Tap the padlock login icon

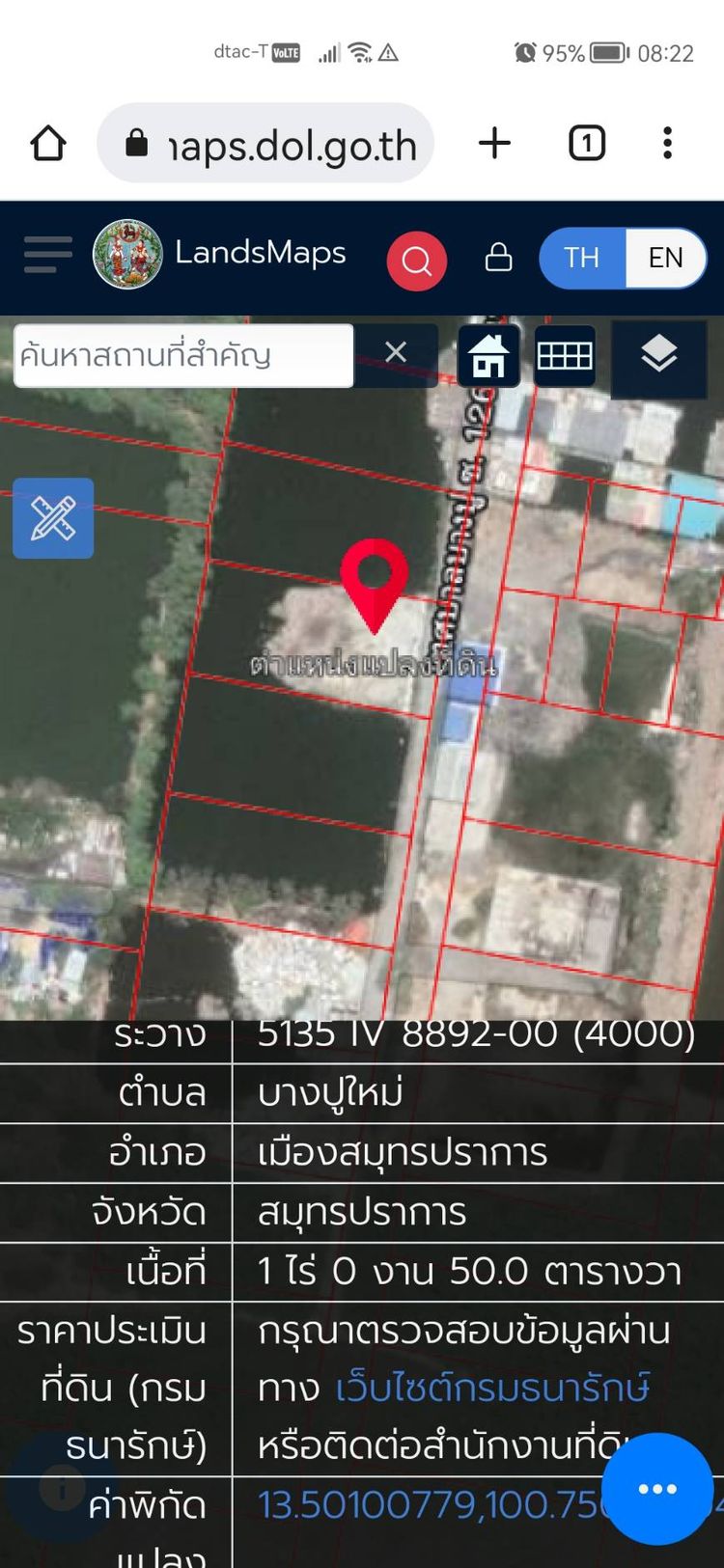point(498,258)
